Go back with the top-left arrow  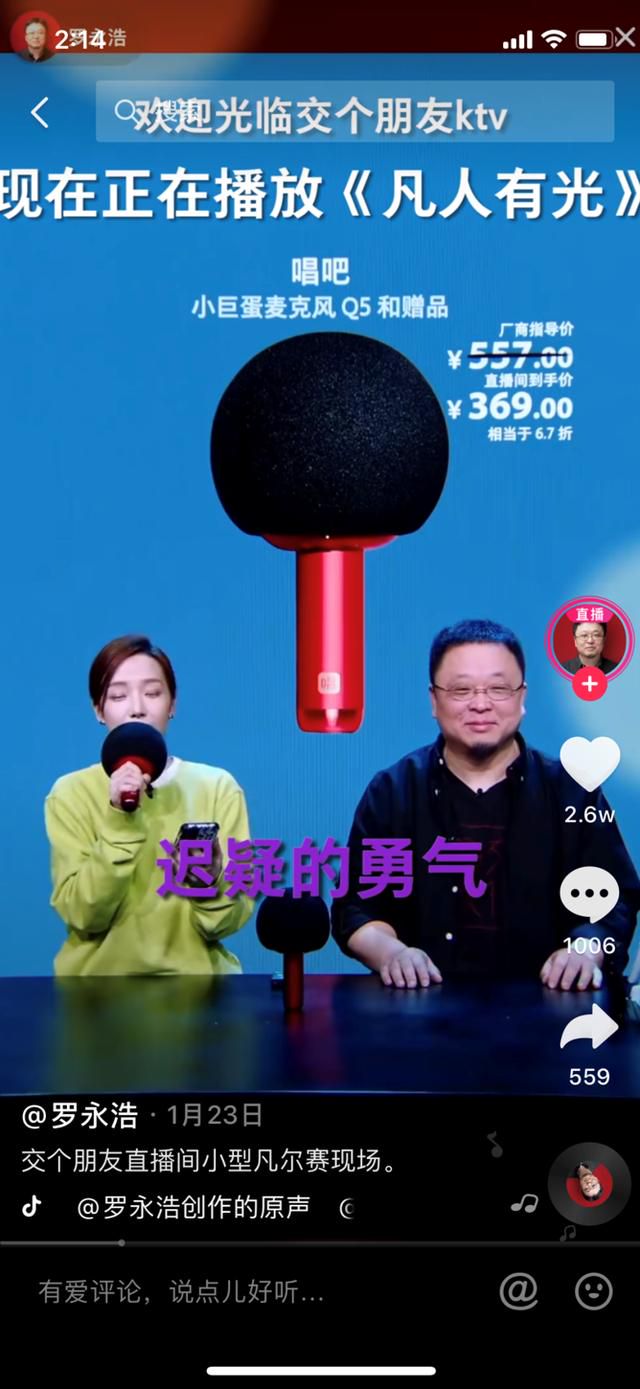pos(40,113)
